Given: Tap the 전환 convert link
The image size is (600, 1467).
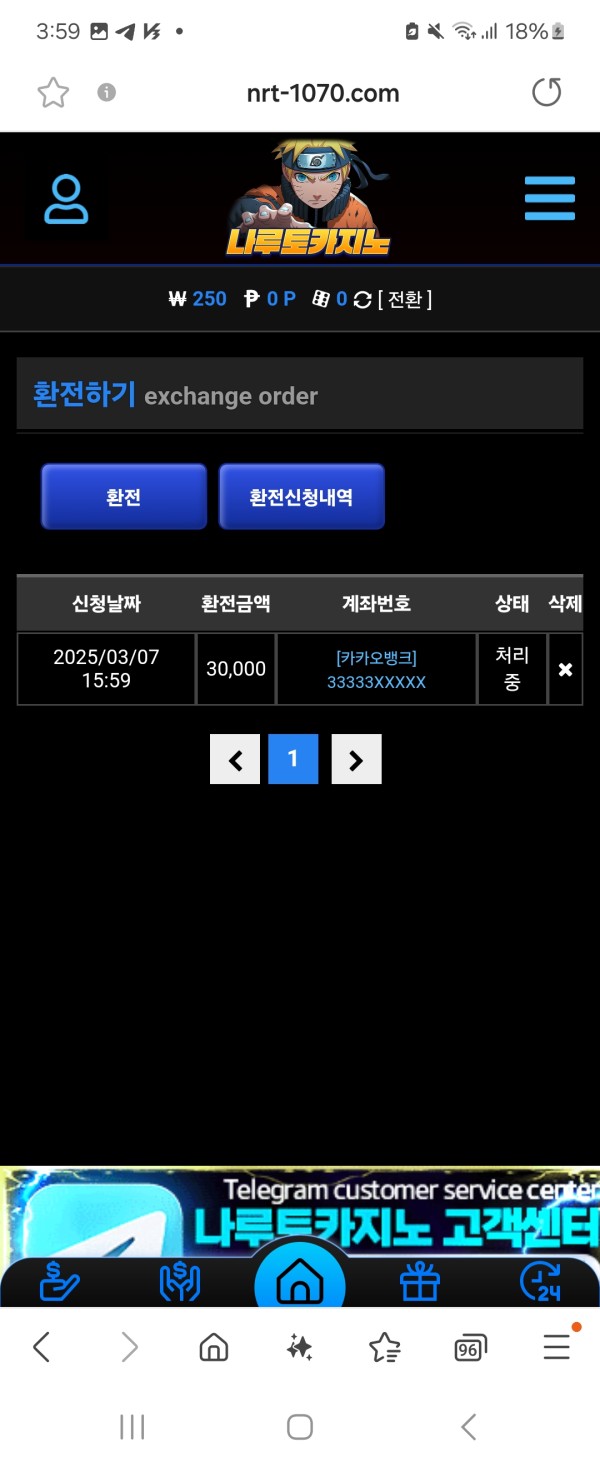Looking at the screenshot, I should (x=405, y=299).
